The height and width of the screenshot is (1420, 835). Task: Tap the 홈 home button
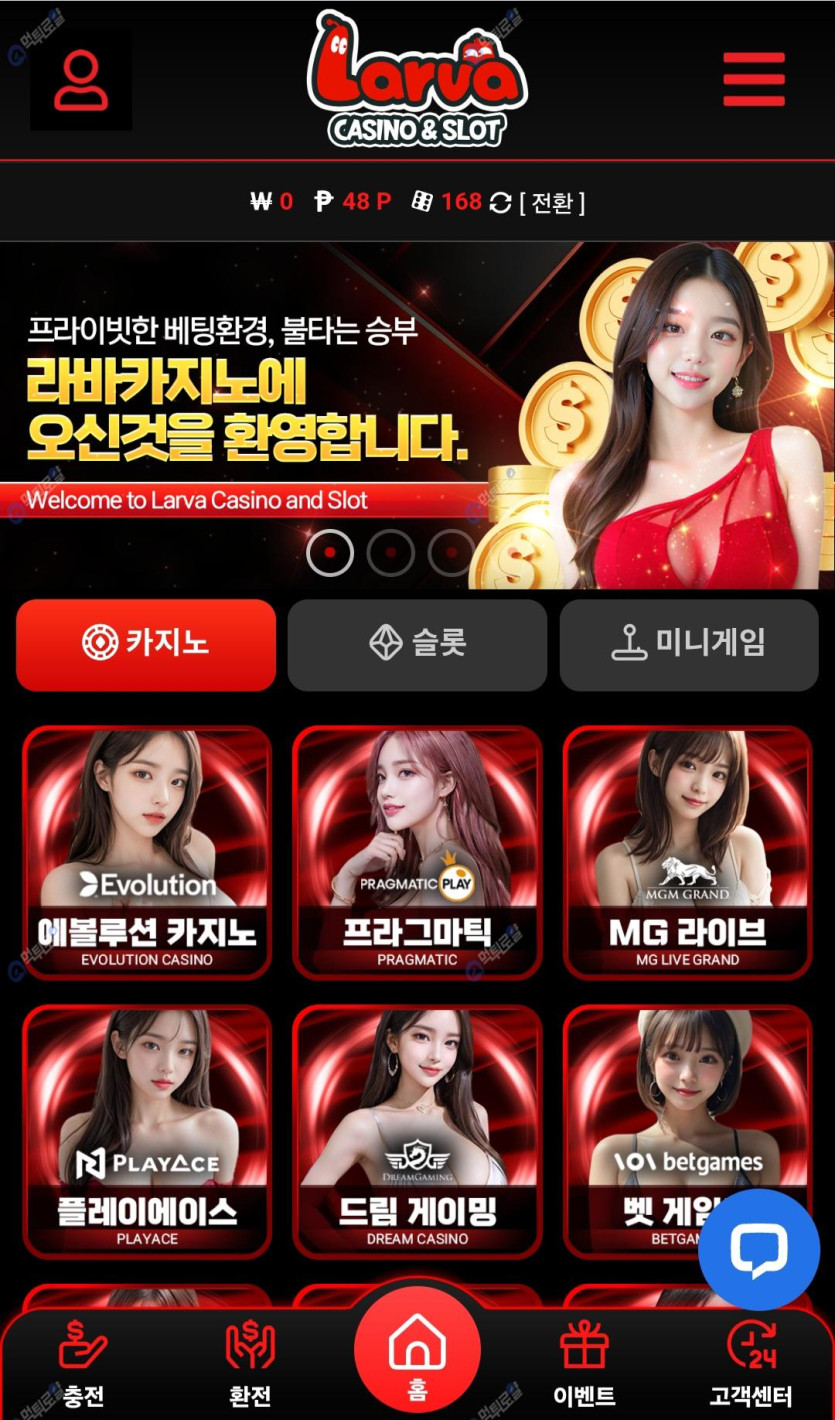point(417,1350)
